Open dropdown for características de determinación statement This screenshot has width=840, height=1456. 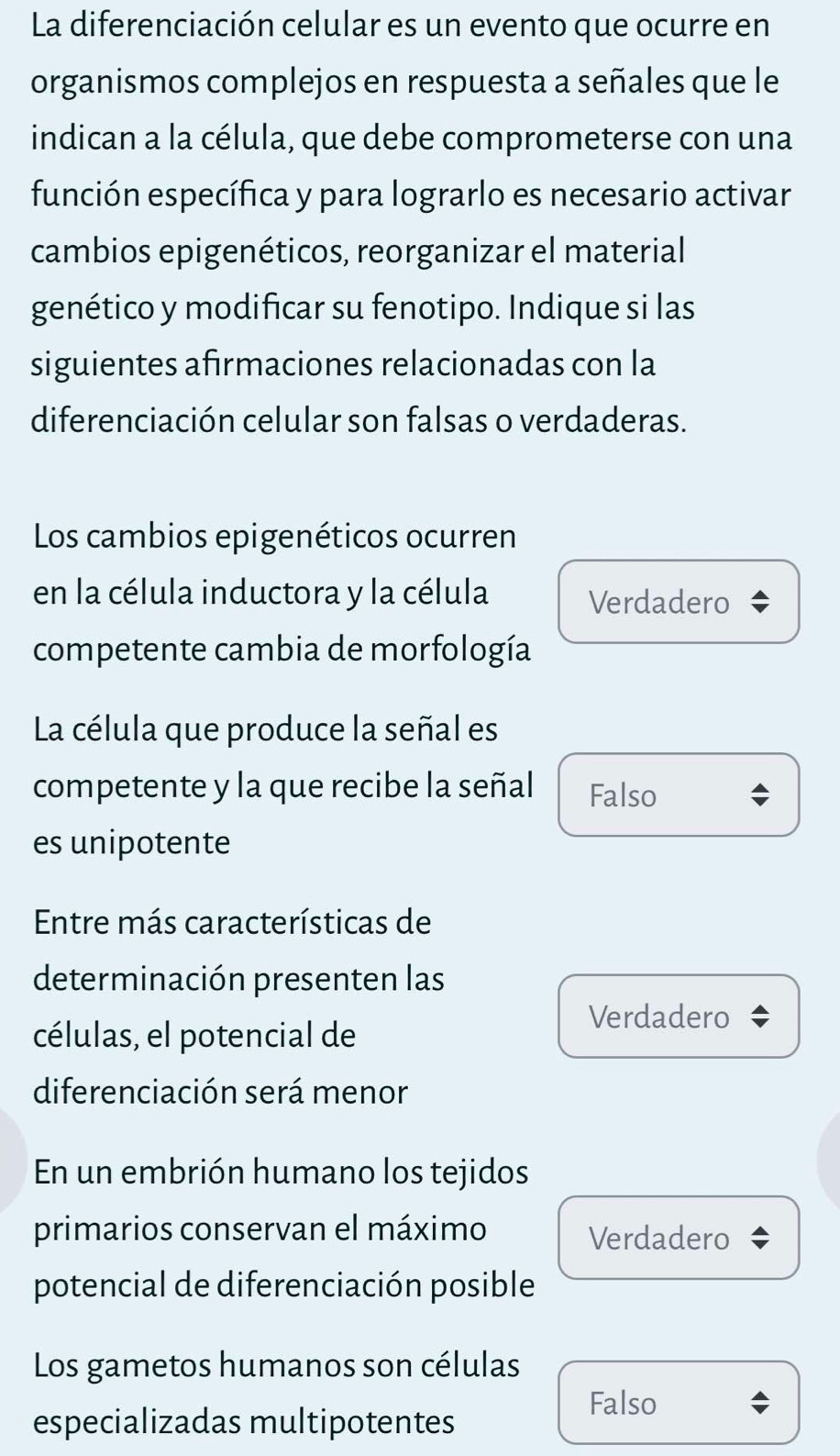click(678, 1017)
